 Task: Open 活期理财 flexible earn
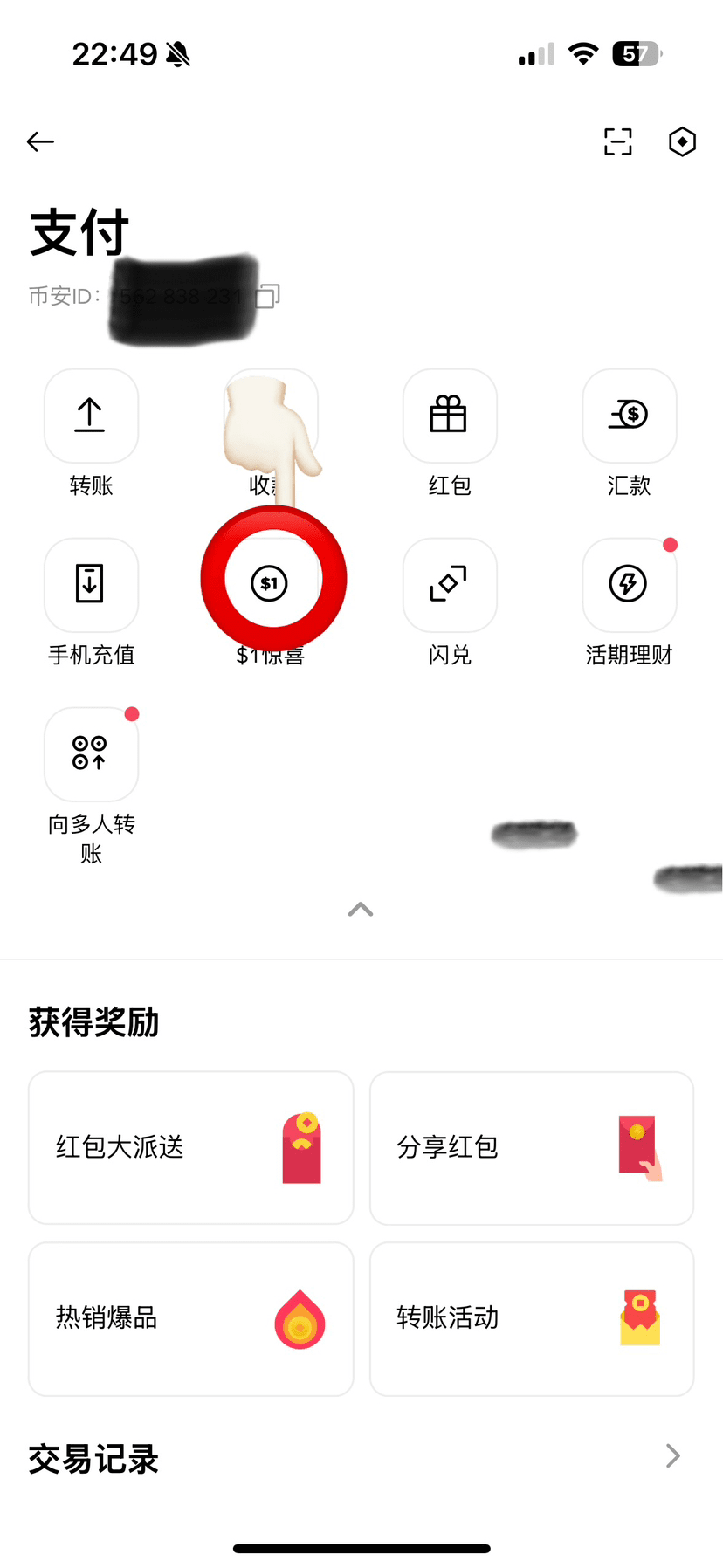(x=629, y=585)
